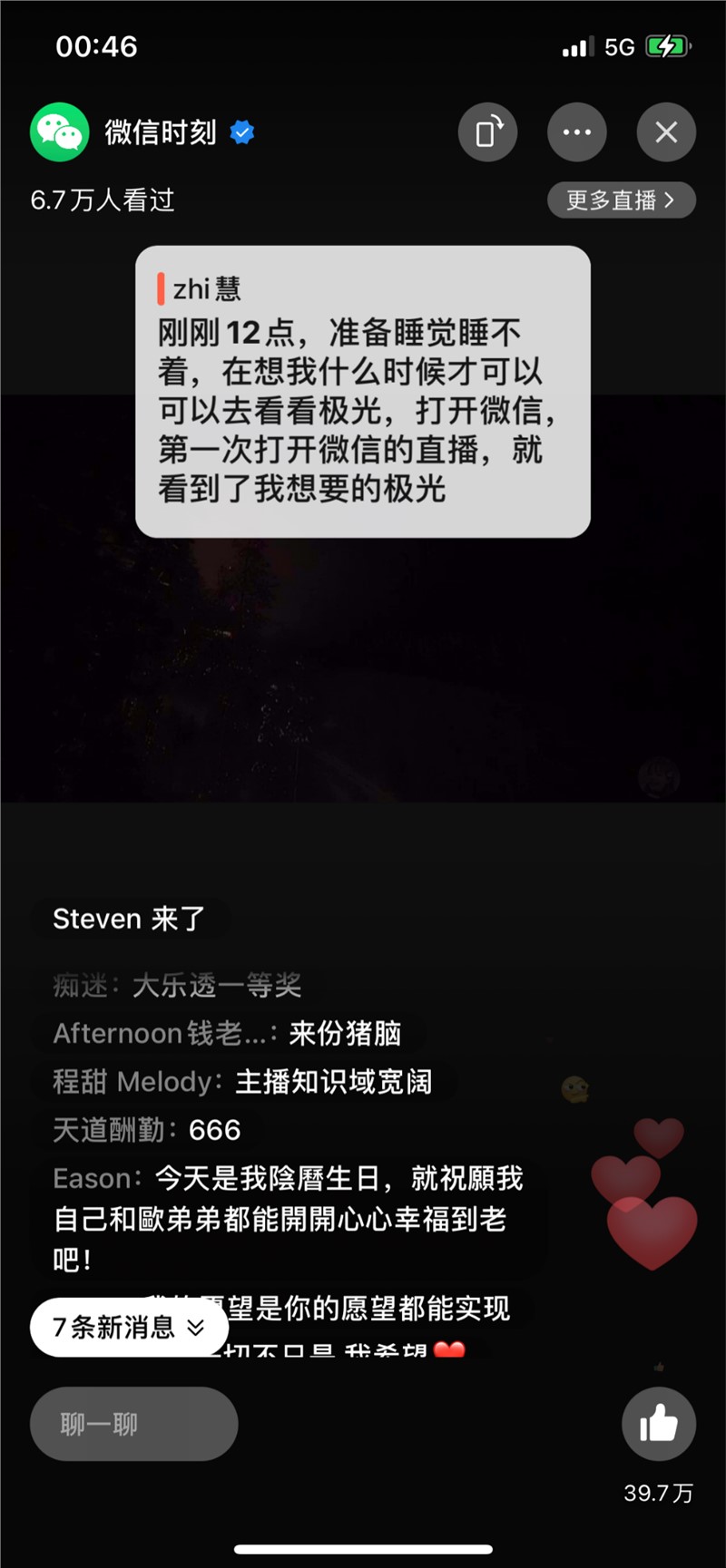This screenshot has width=726, height=1568.
Task: Click the blue verified badge beside 微信时刻
Action: (240, 131)
